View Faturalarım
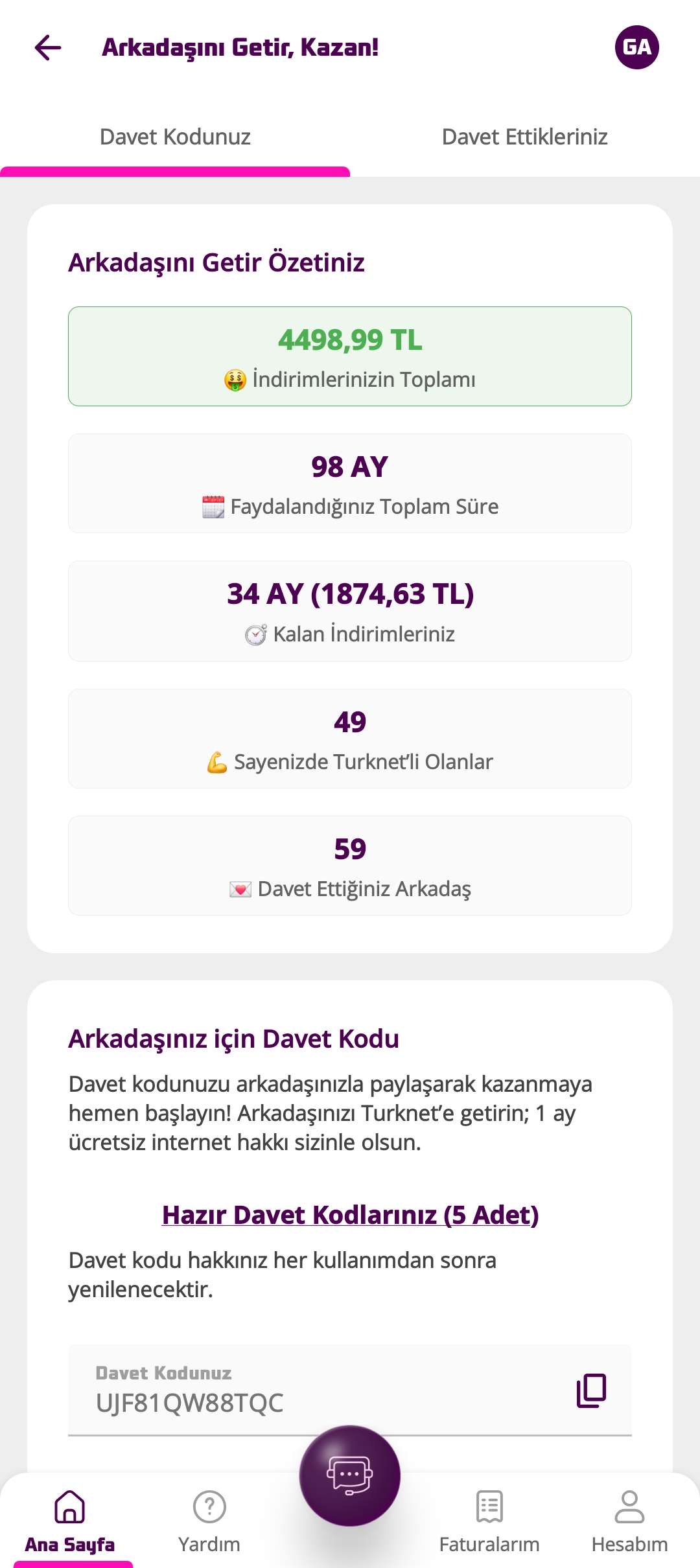Screen dimensions: 700x1568 pos(489,1520)
